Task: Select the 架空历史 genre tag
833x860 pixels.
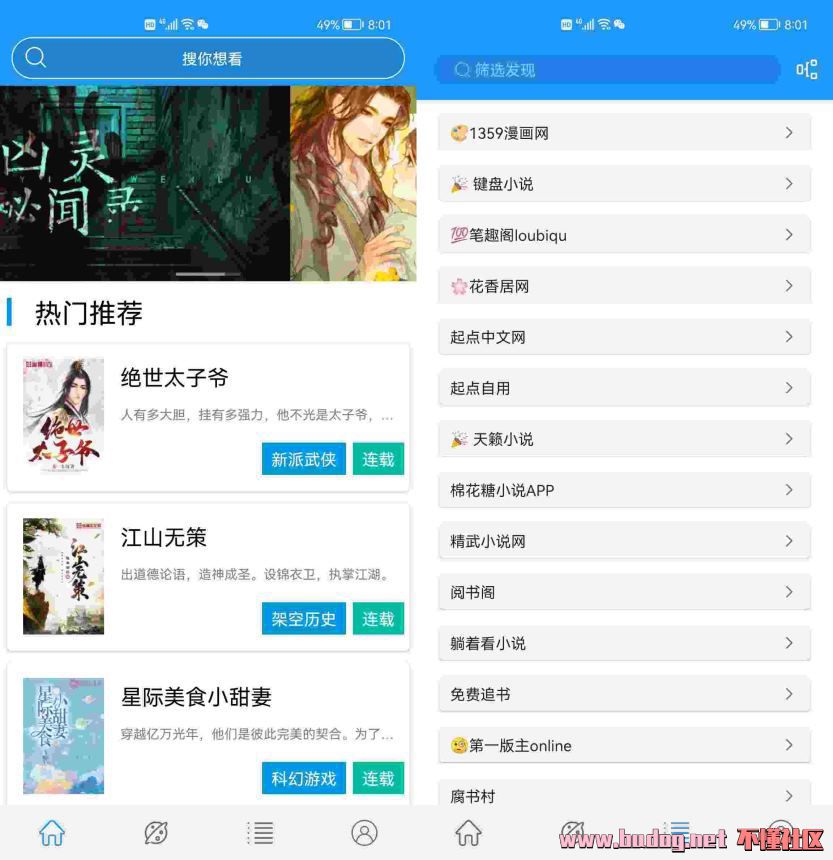Action: [304, 619]
